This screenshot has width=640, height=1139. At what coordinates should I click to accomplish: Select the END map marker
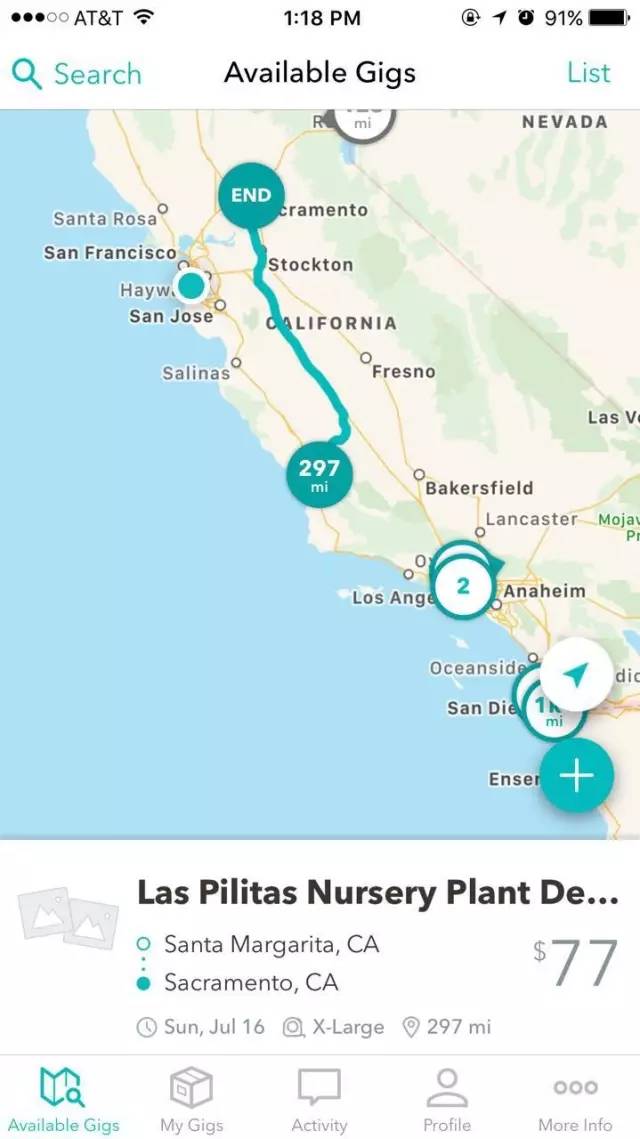point(251,196)
